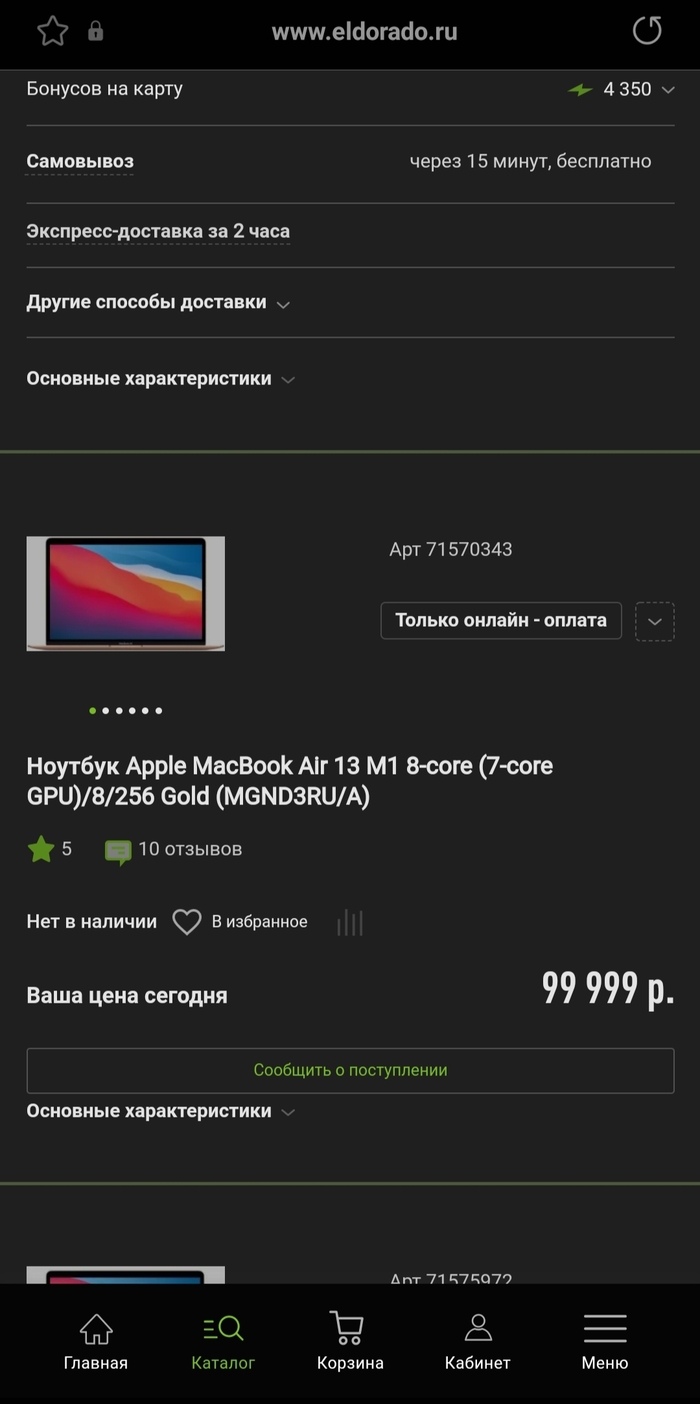Screen dimensions: 700x1404
Task: Open Ноутбук Apple MacBook Air 13 M1 Gold
Action: pyautogui.click(x=290, y=781)
